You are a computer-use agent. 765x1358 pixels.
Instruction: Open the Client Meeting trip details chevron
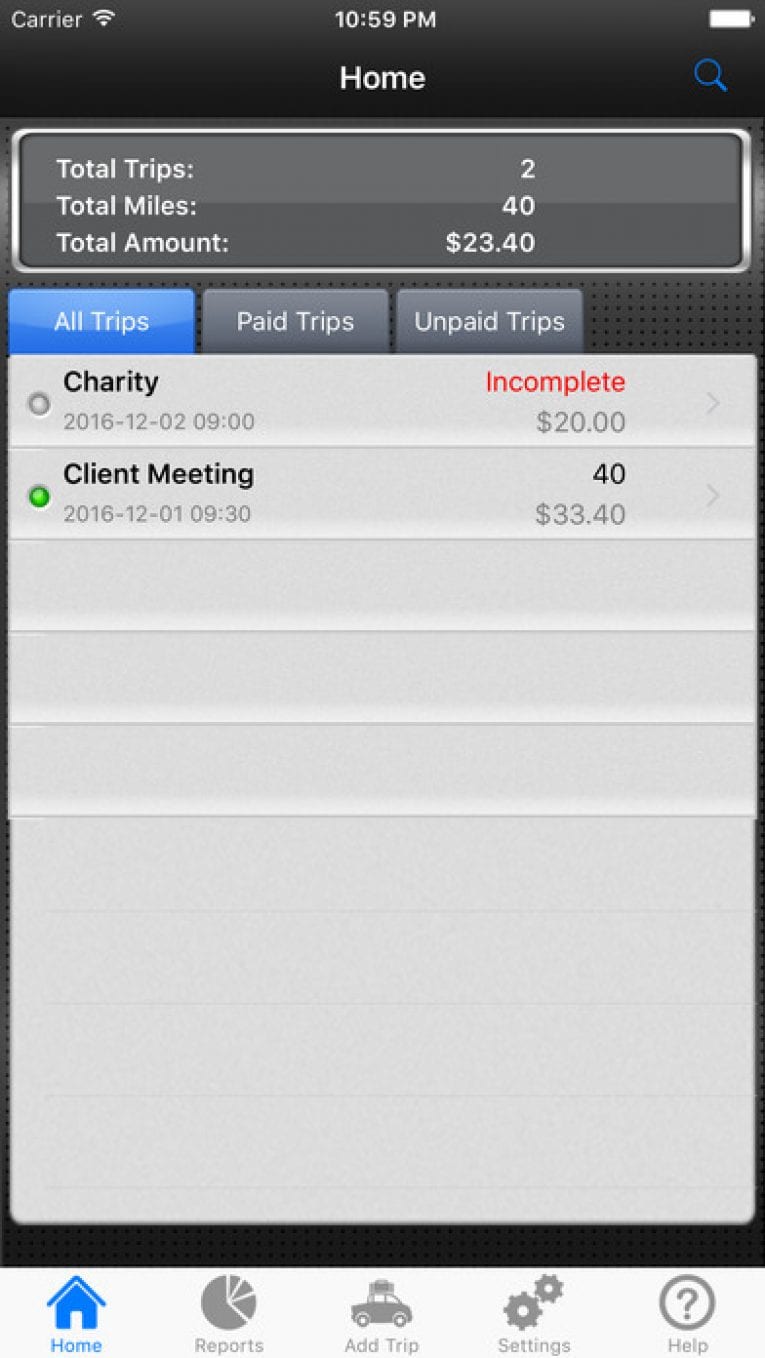(711, 495)
